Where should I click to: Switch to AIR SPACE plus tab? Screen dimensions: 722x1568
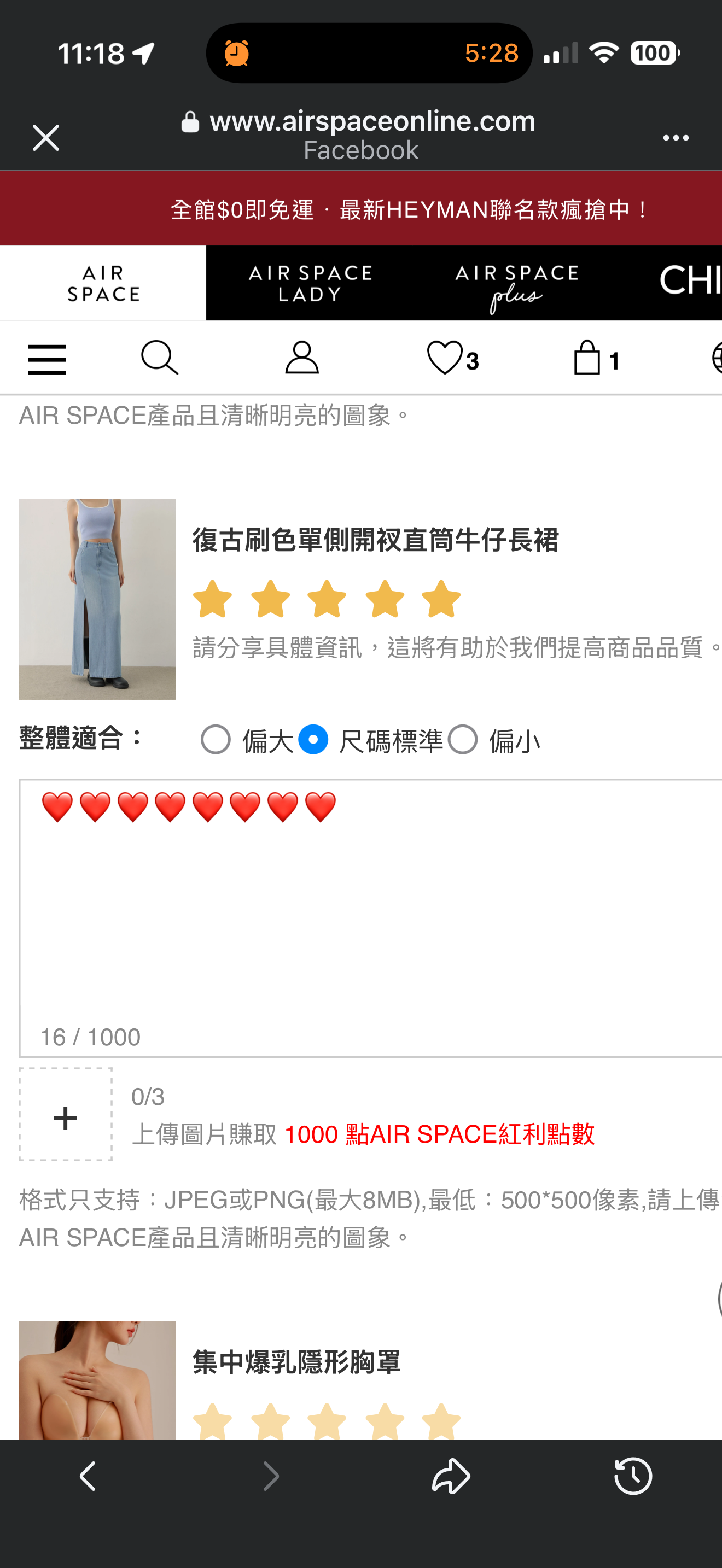click(x=516, y=284)
